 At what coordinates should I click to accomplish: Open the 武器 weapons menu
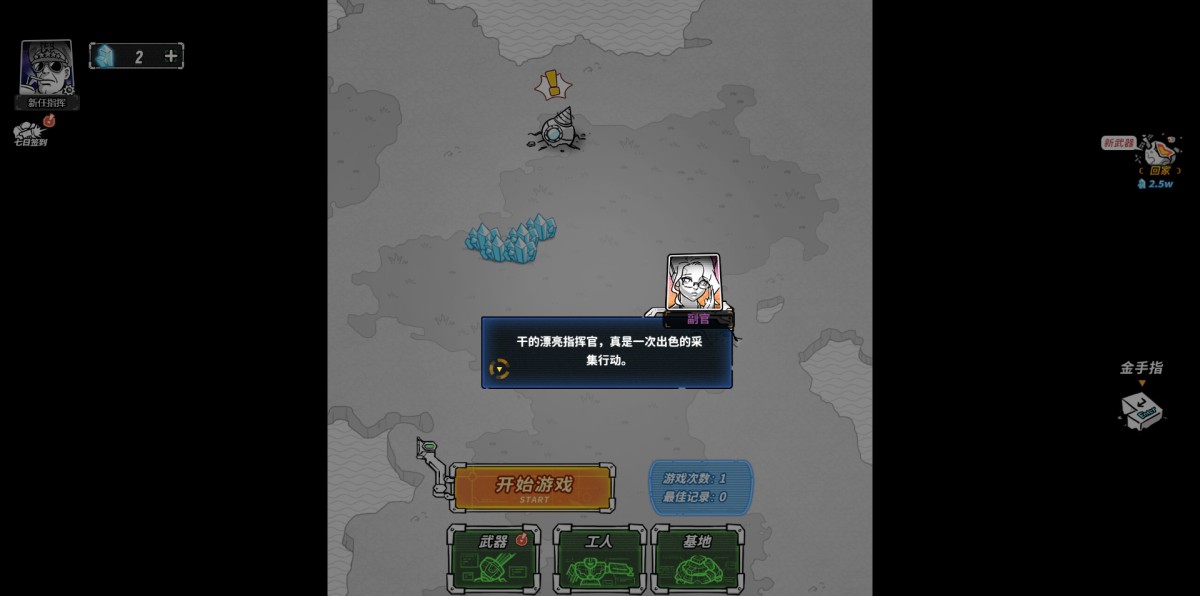pos(493,559)
